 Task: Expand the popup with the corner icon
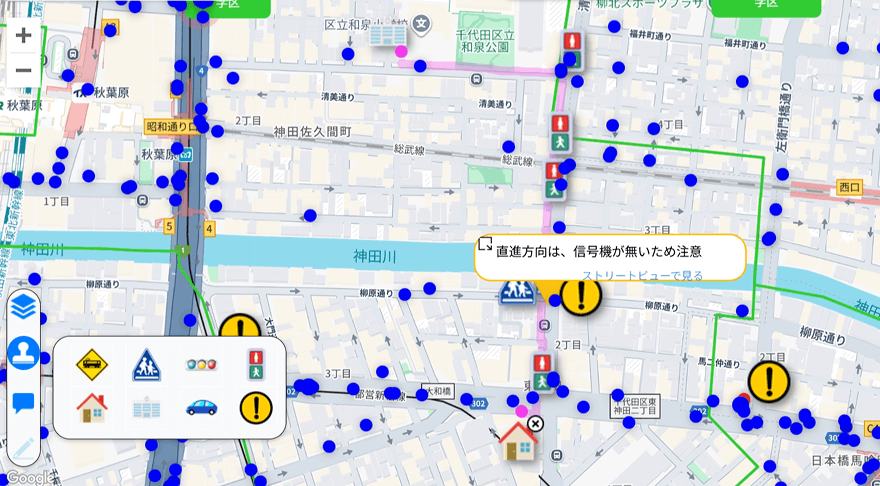pos(485,244)
